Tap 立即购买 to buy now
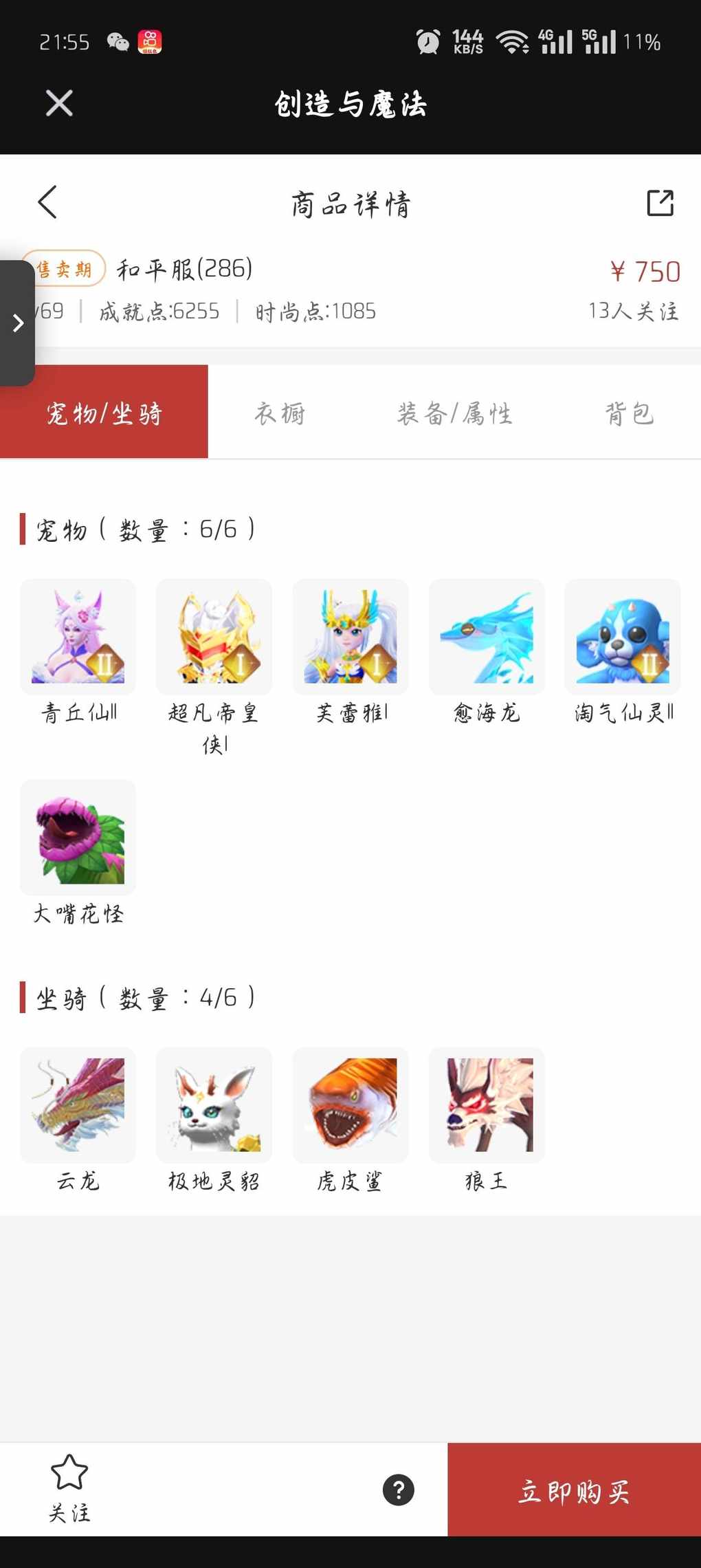Screen dimensions: 701x1568 tap(574, 1490)
